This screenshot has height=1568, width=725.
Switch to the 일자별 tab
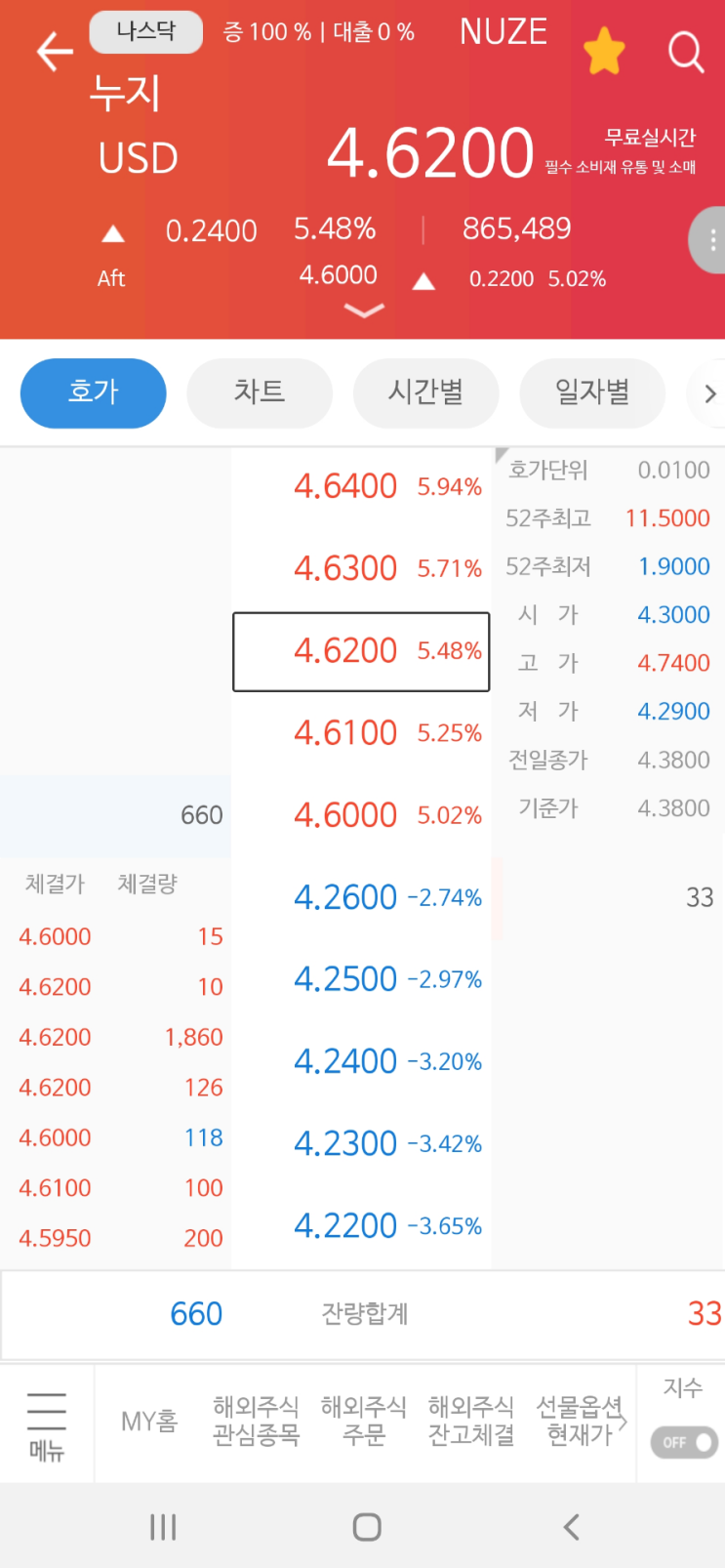coord(592,392)
